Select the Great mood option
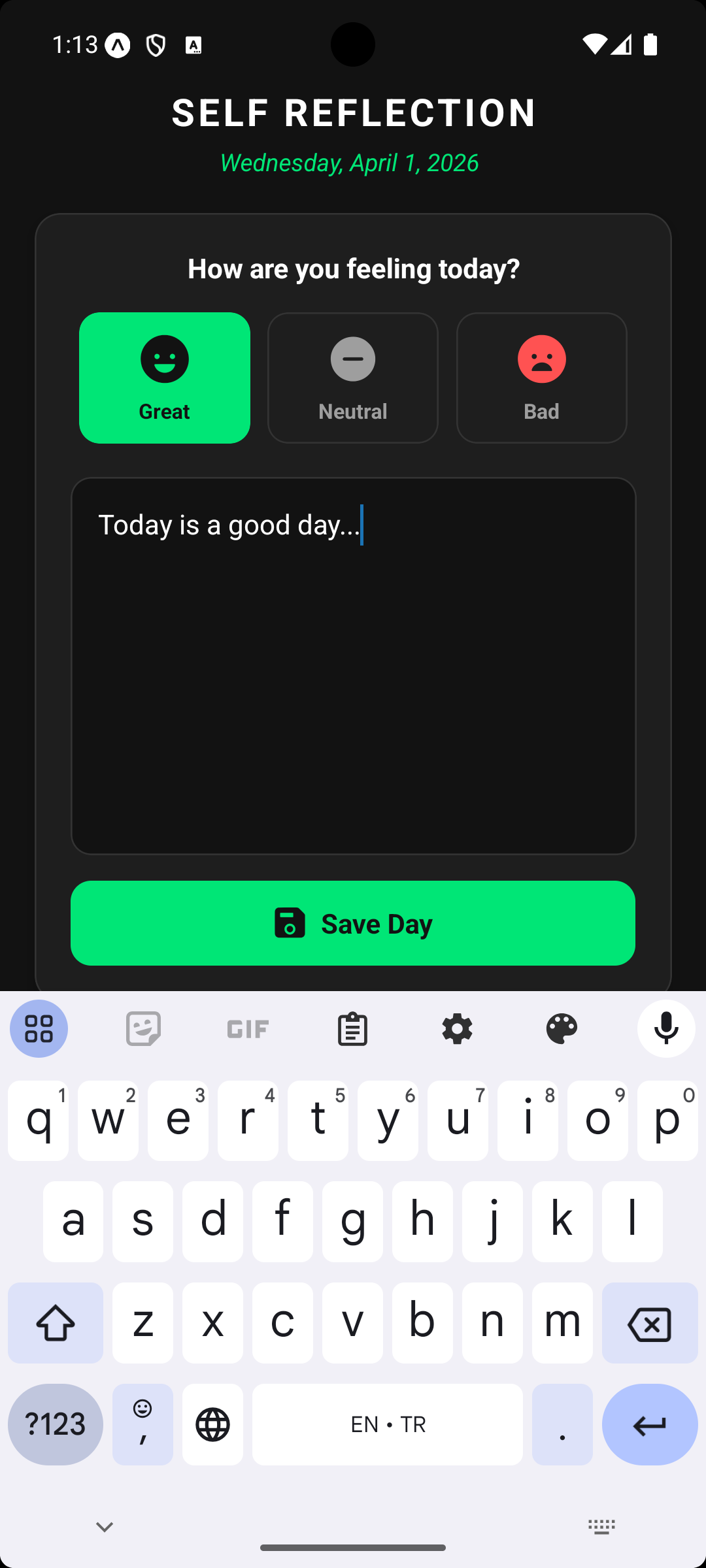Screen dimensions: 706x1568 click(164, 377)
